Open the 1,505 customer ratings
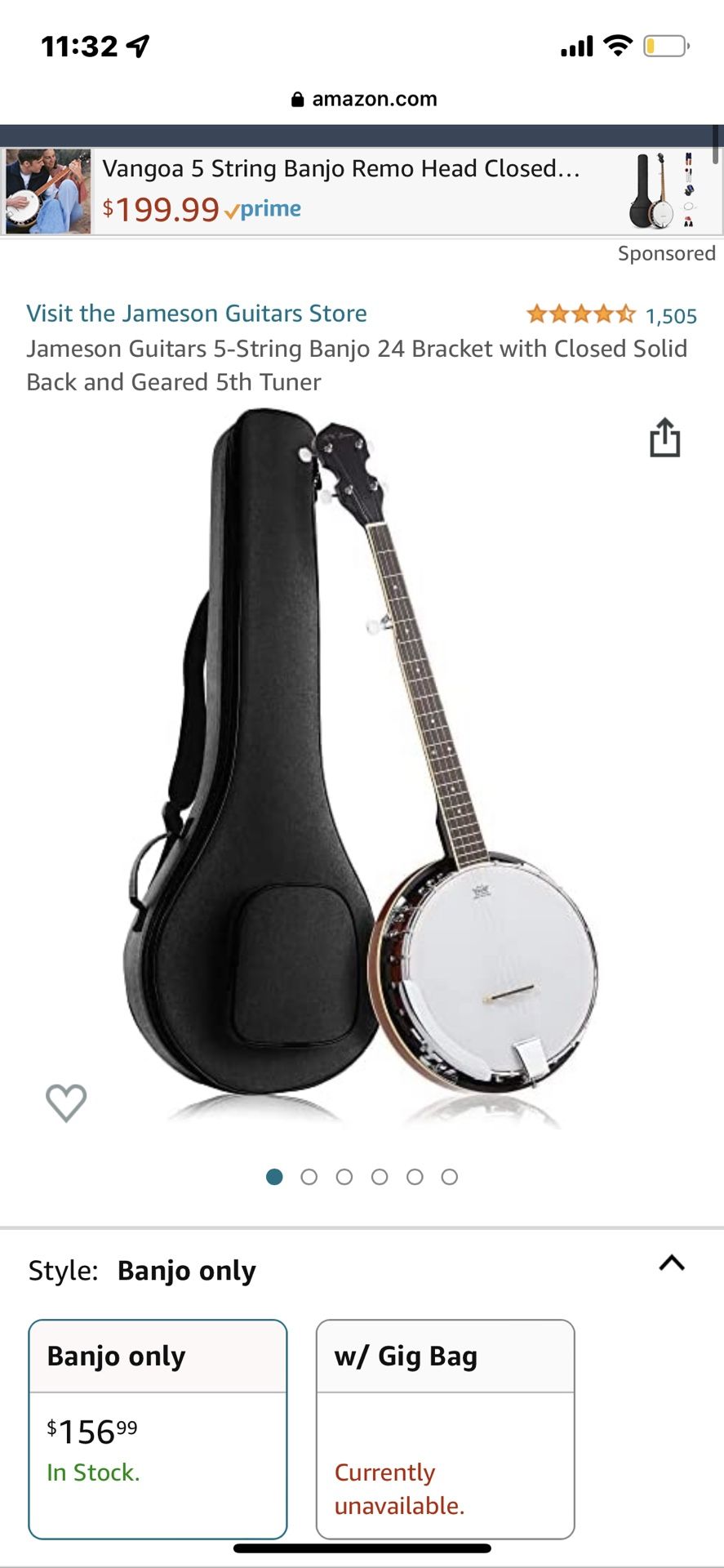 [x=670, y=316]
